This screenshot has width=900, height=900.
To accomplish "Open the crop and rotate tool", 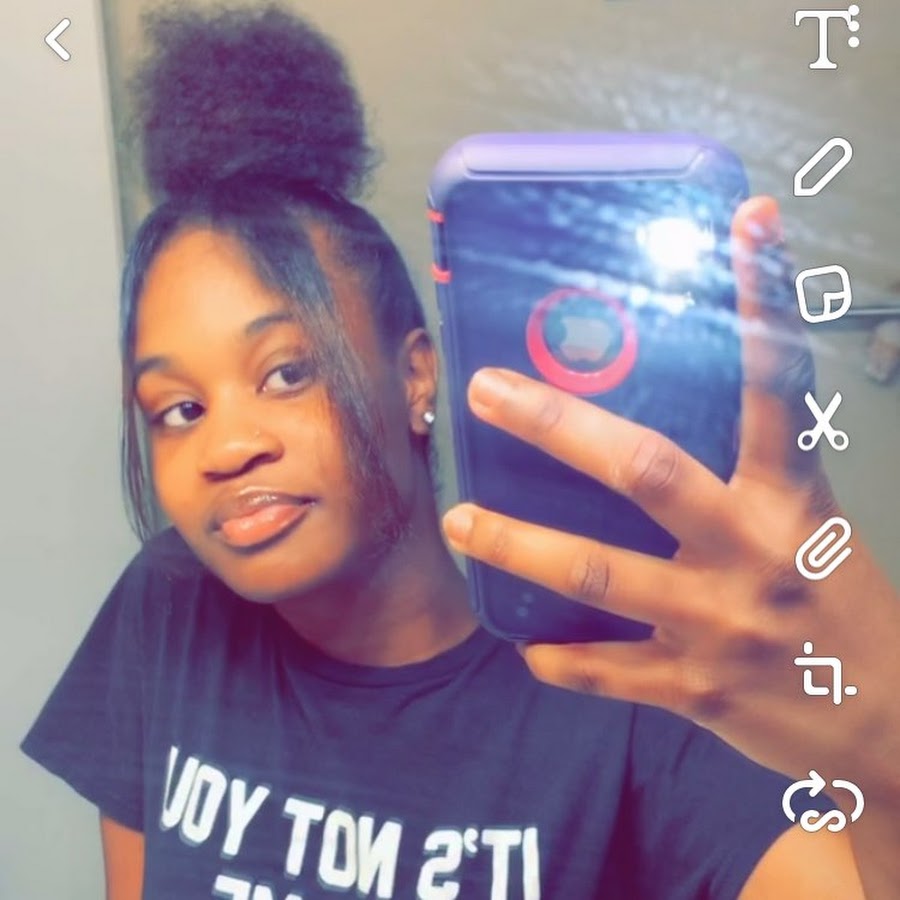I will (827, 673).
